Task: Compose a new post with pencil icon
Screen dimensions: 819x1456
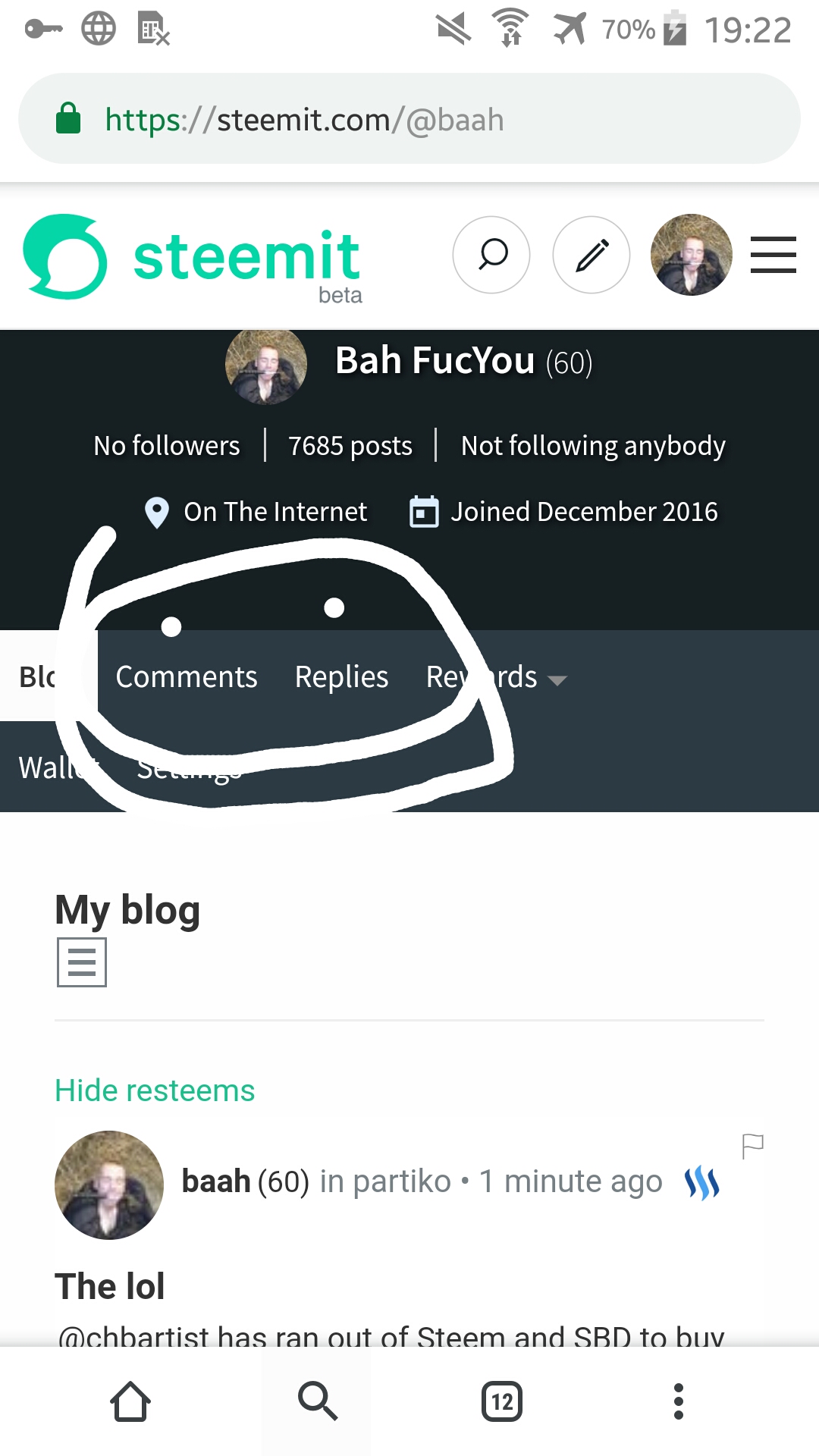Action: click(591, 255)
